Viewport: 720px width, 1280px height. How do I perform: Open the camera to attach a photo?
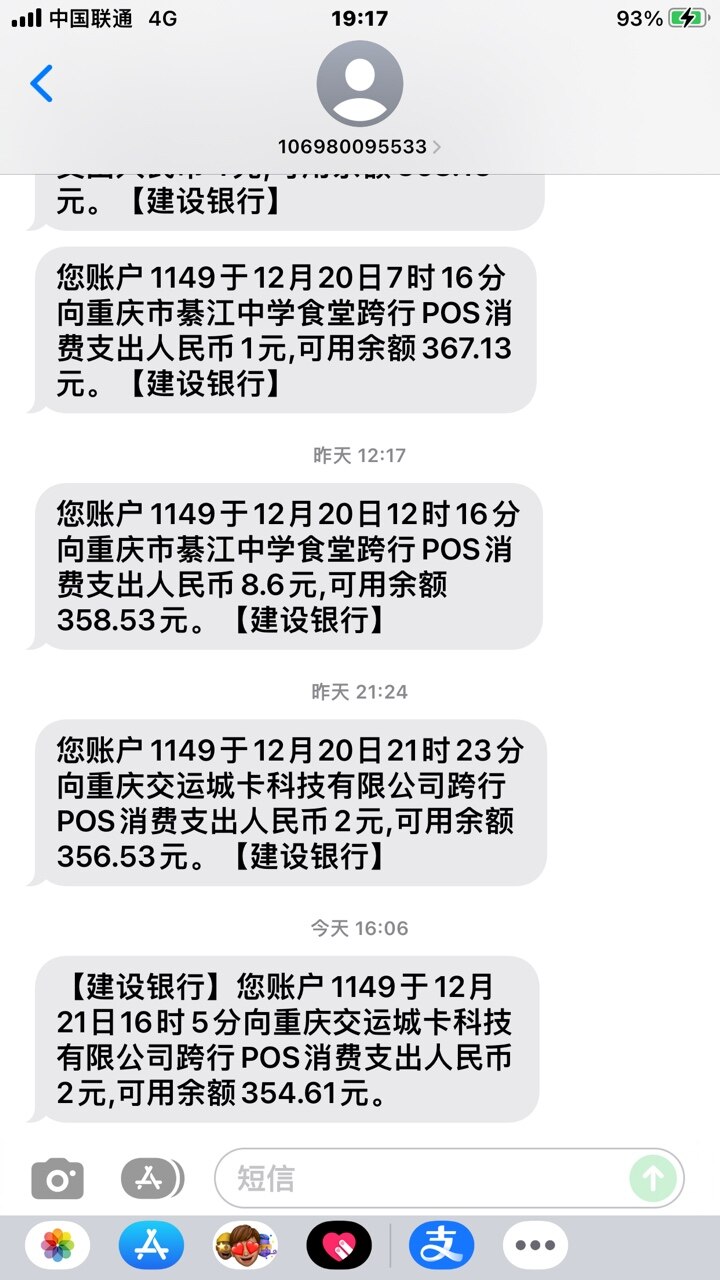[x=57, y=1178]
